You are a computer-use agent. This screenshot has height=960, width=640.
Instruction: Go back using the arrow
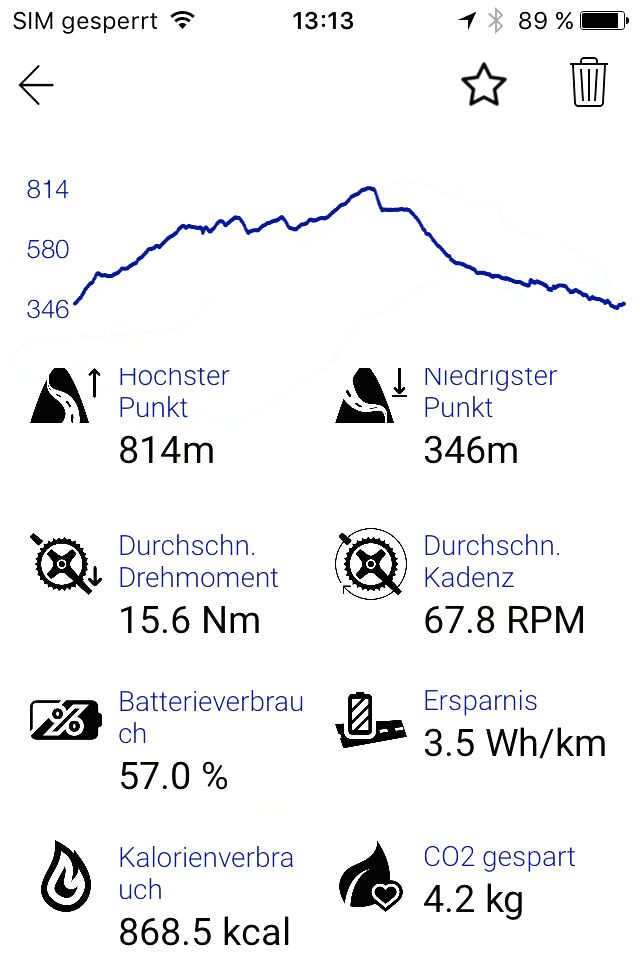click(x=36, y=86)
